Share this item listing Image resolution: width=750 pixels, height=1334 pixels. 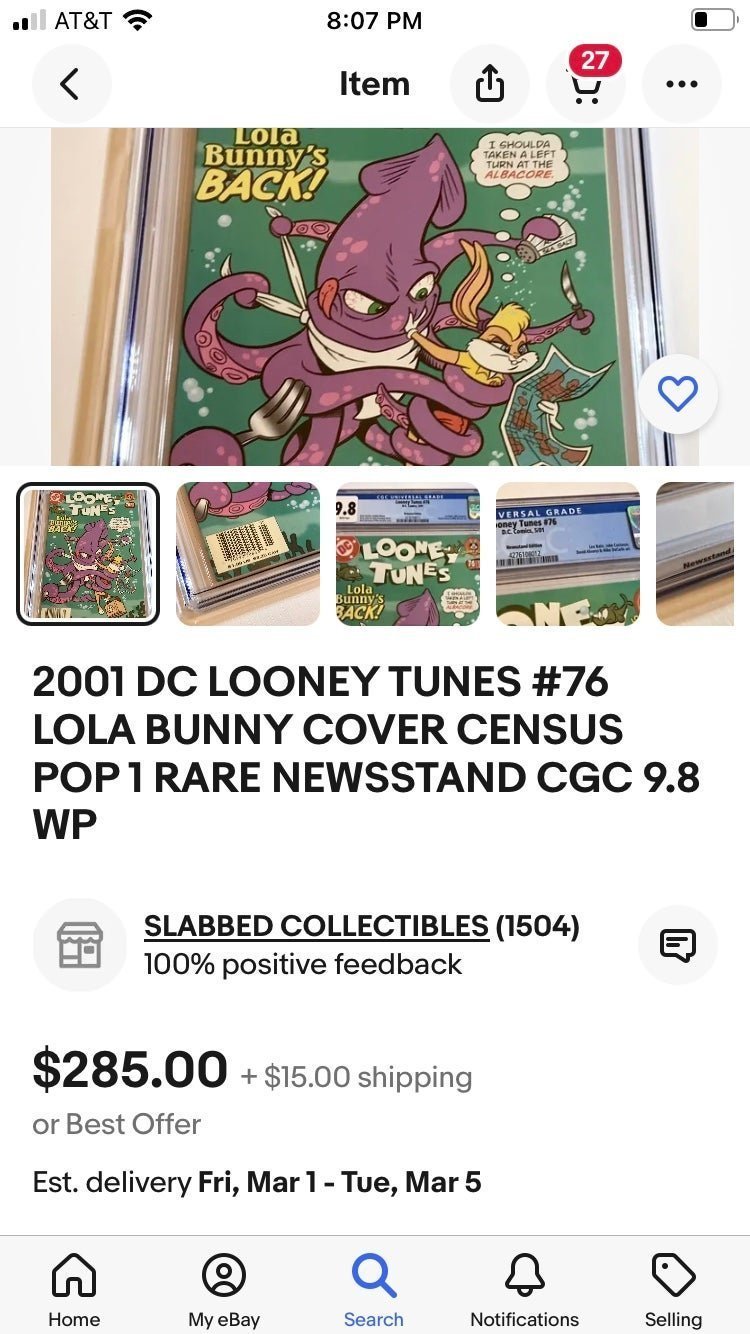pyautogui.click(x=489, y=84)
